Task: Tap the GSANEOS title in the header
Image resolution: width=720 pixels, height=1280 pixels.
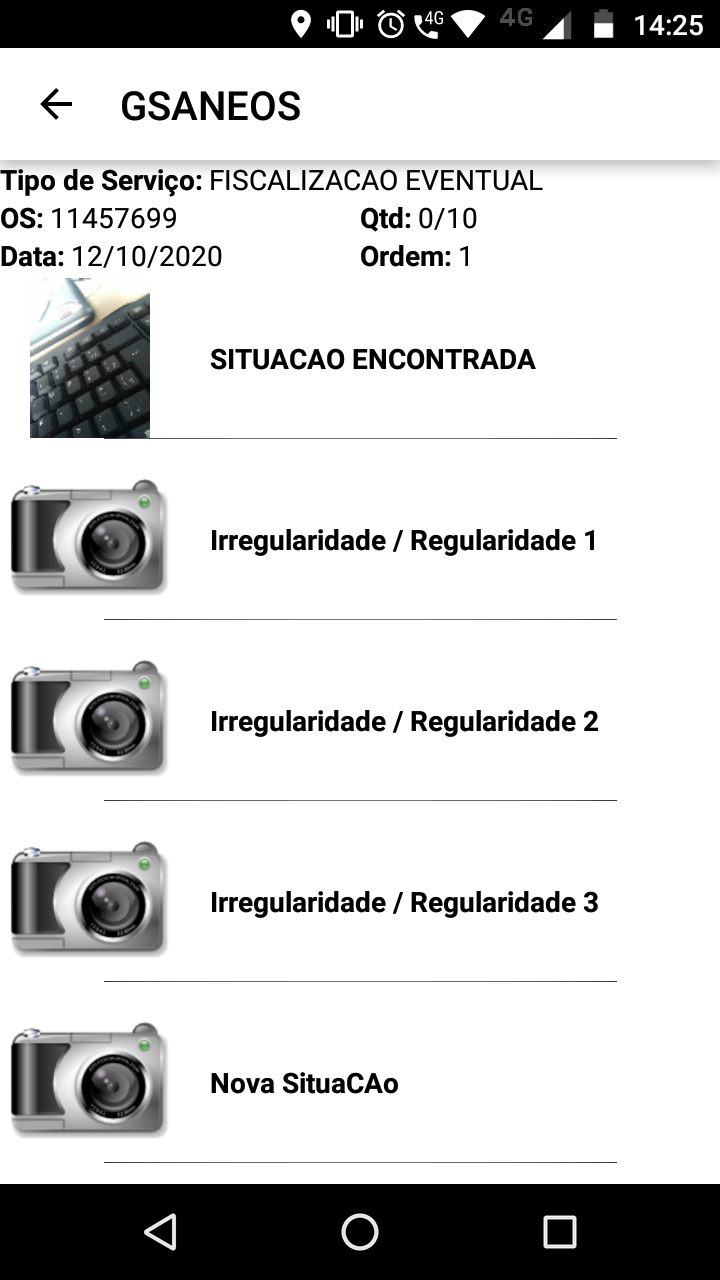Action: (209, 104)
